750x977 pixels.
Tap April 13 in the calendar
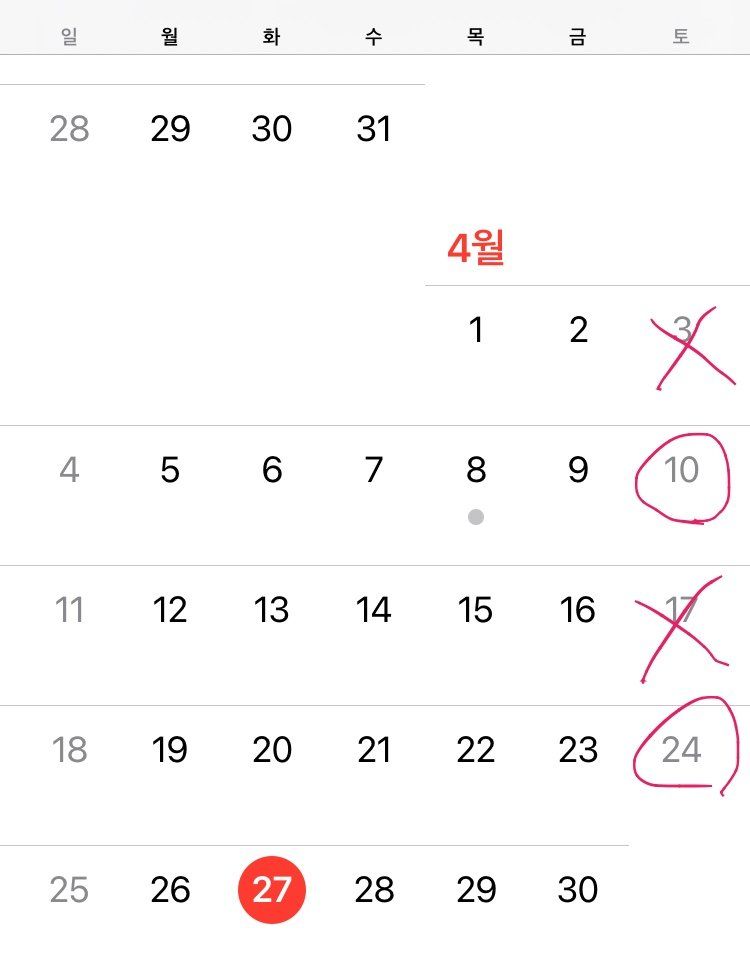click(x=272, y=610)
